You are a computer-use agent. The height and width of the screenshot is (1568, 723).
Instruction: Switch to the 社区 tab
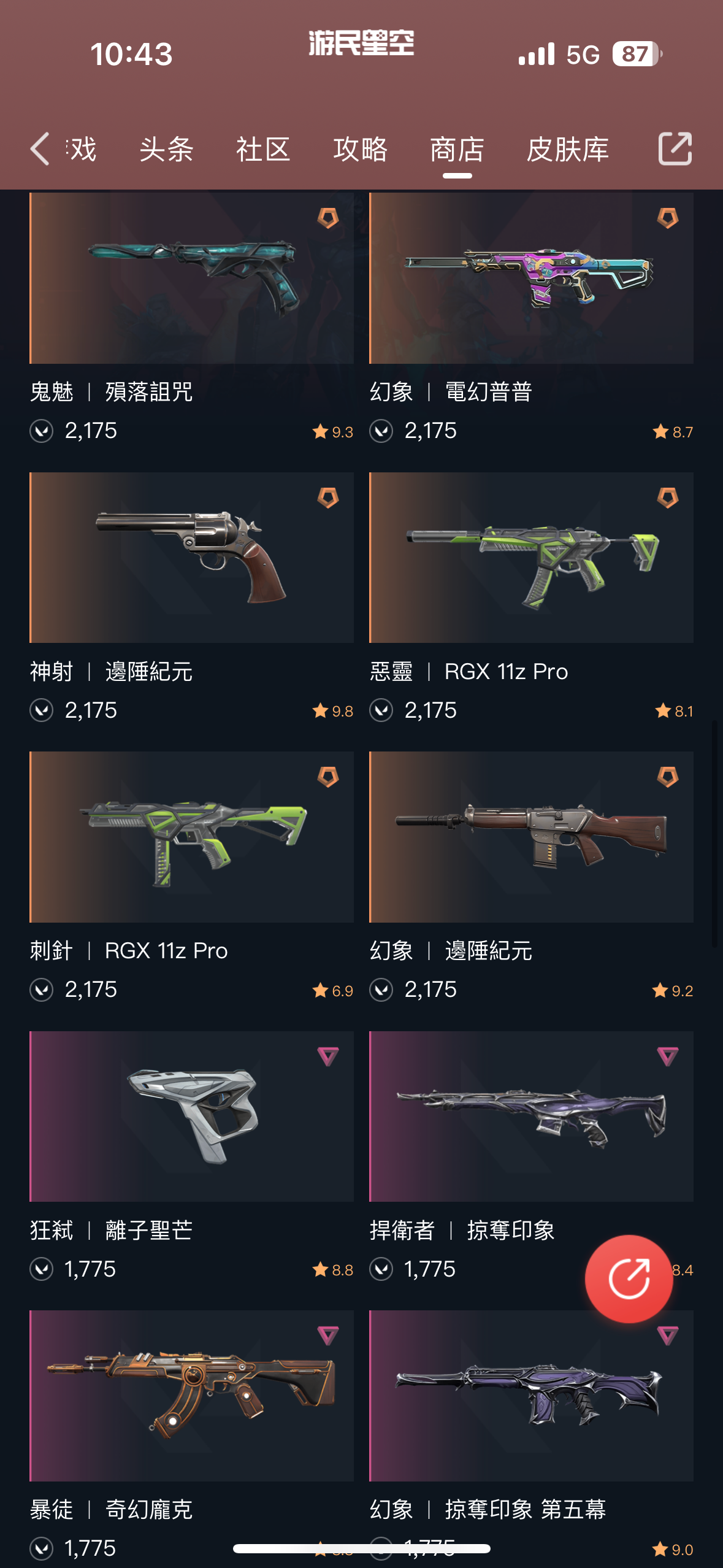[x=263, y=149]
